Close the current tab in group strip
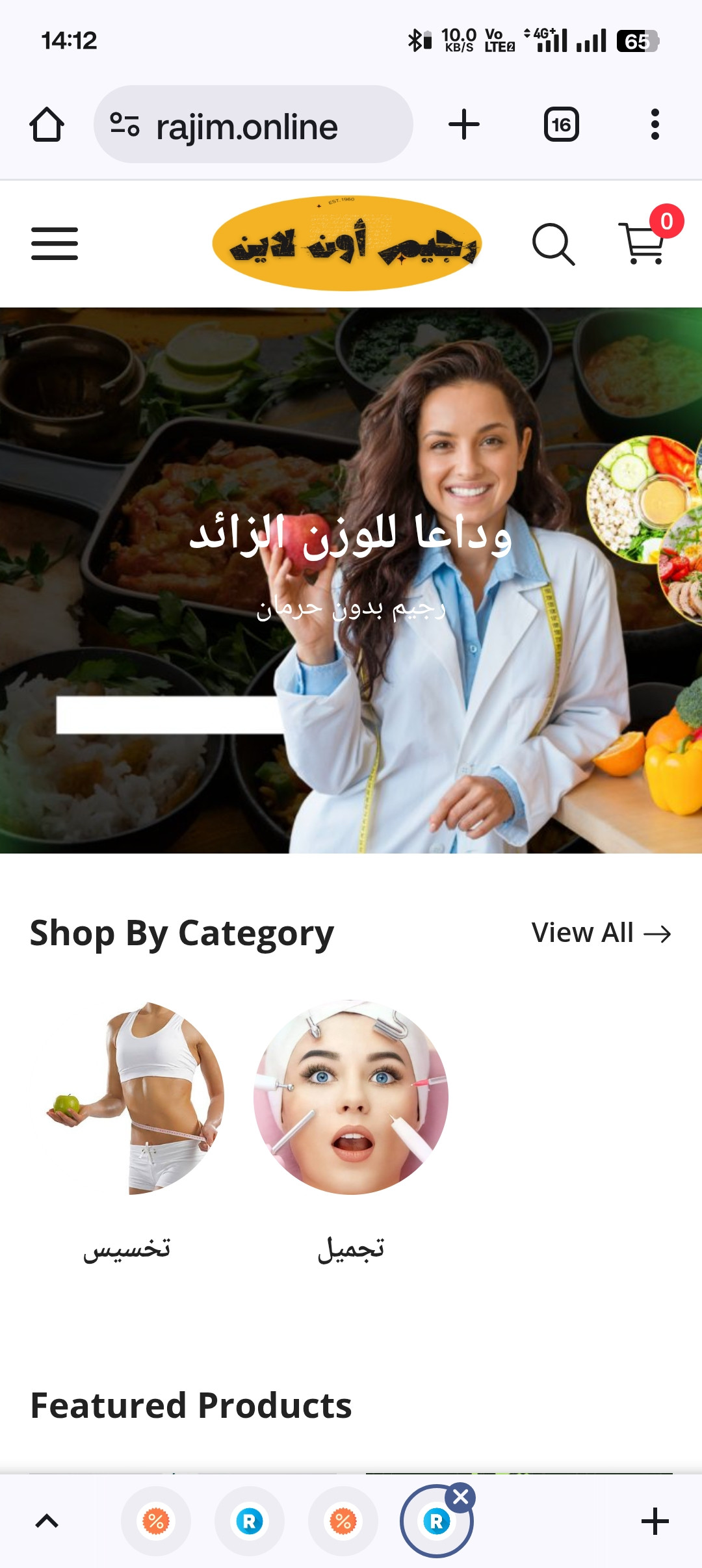702x1568 pixels. click(x=461, y=1497)
